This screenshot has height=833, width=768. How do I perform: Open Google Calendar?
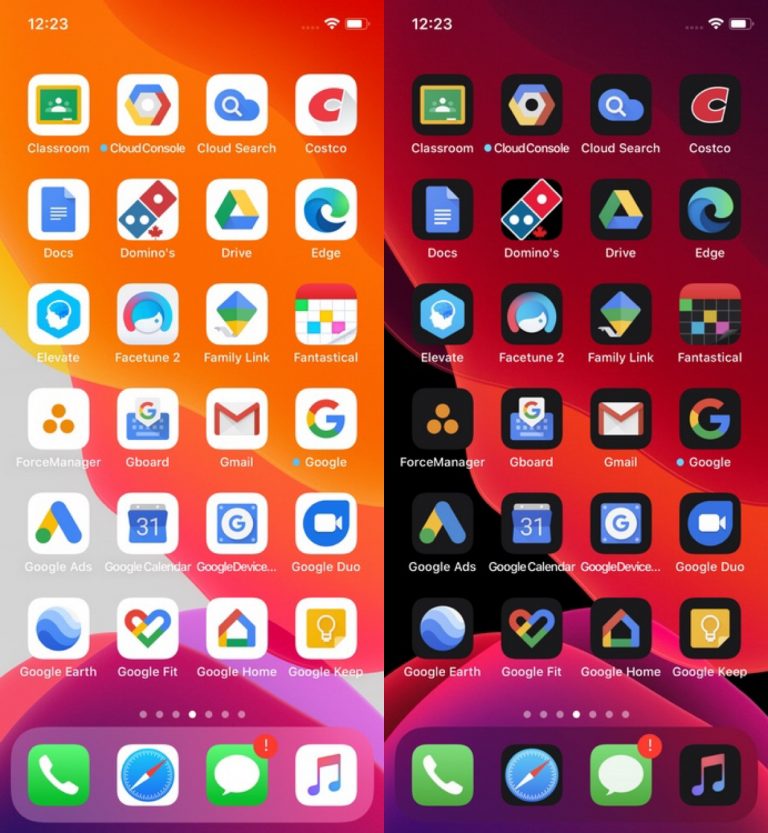point(147,525)
